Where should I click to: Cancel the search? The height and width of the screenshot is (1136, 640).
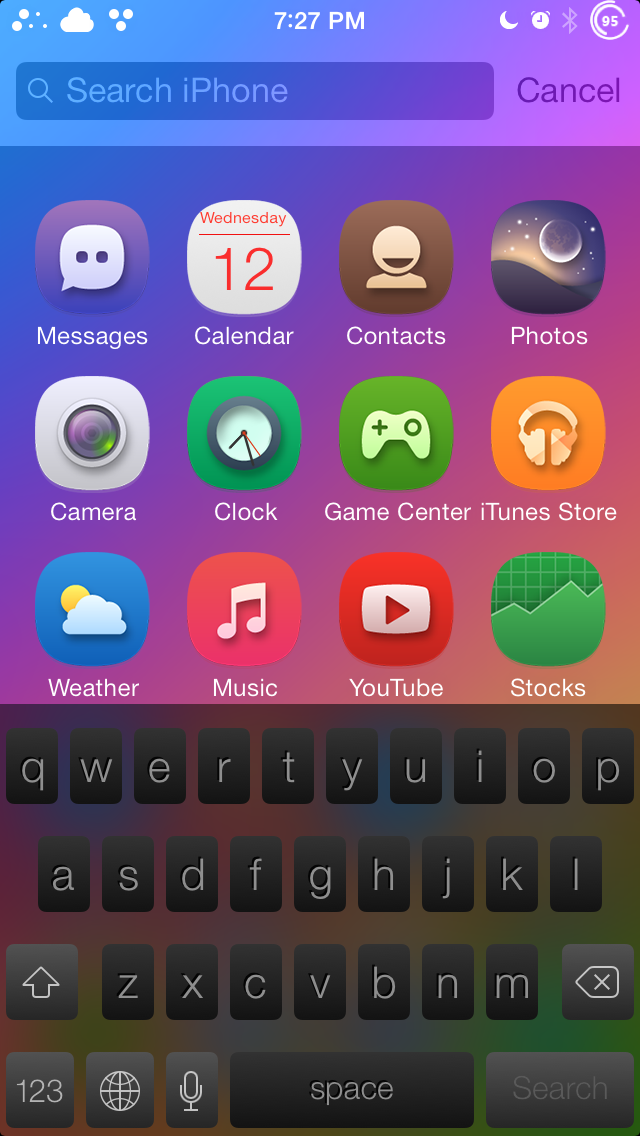568,91
